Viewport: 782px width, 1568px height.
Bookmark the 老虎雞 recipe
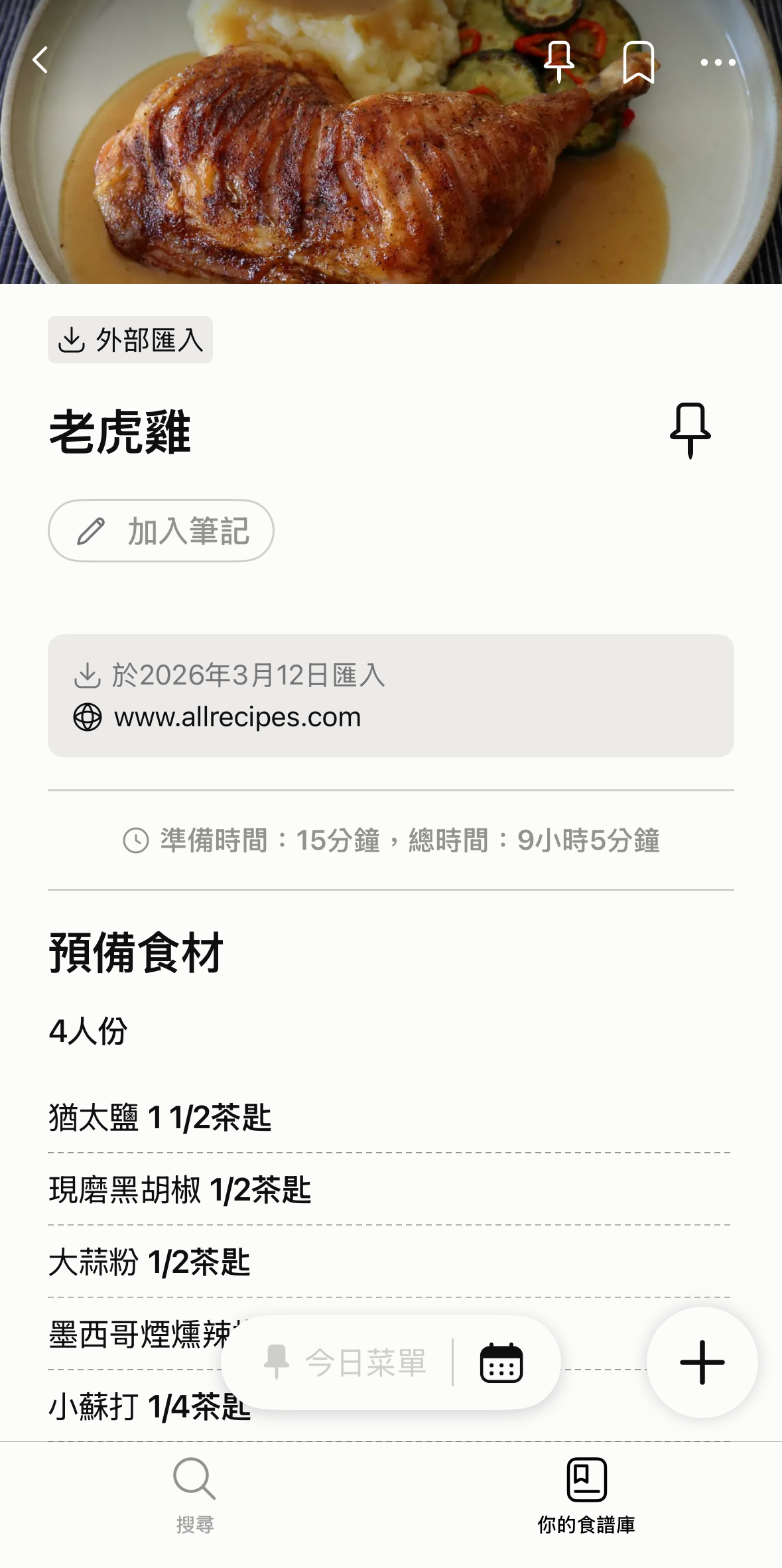click(638, 62)
